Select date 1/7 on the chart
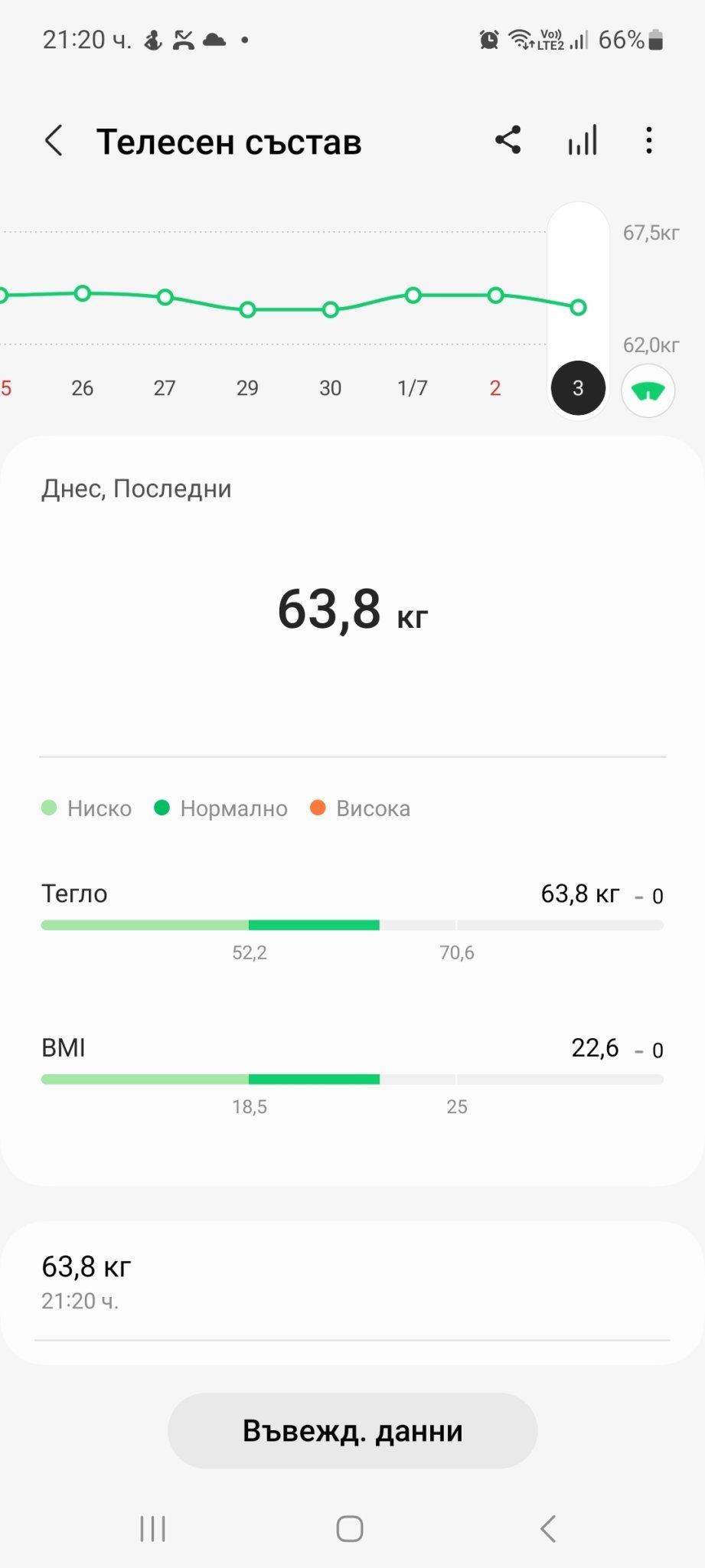This screenshot has width=705, height=1568. [x=413, y=388]
